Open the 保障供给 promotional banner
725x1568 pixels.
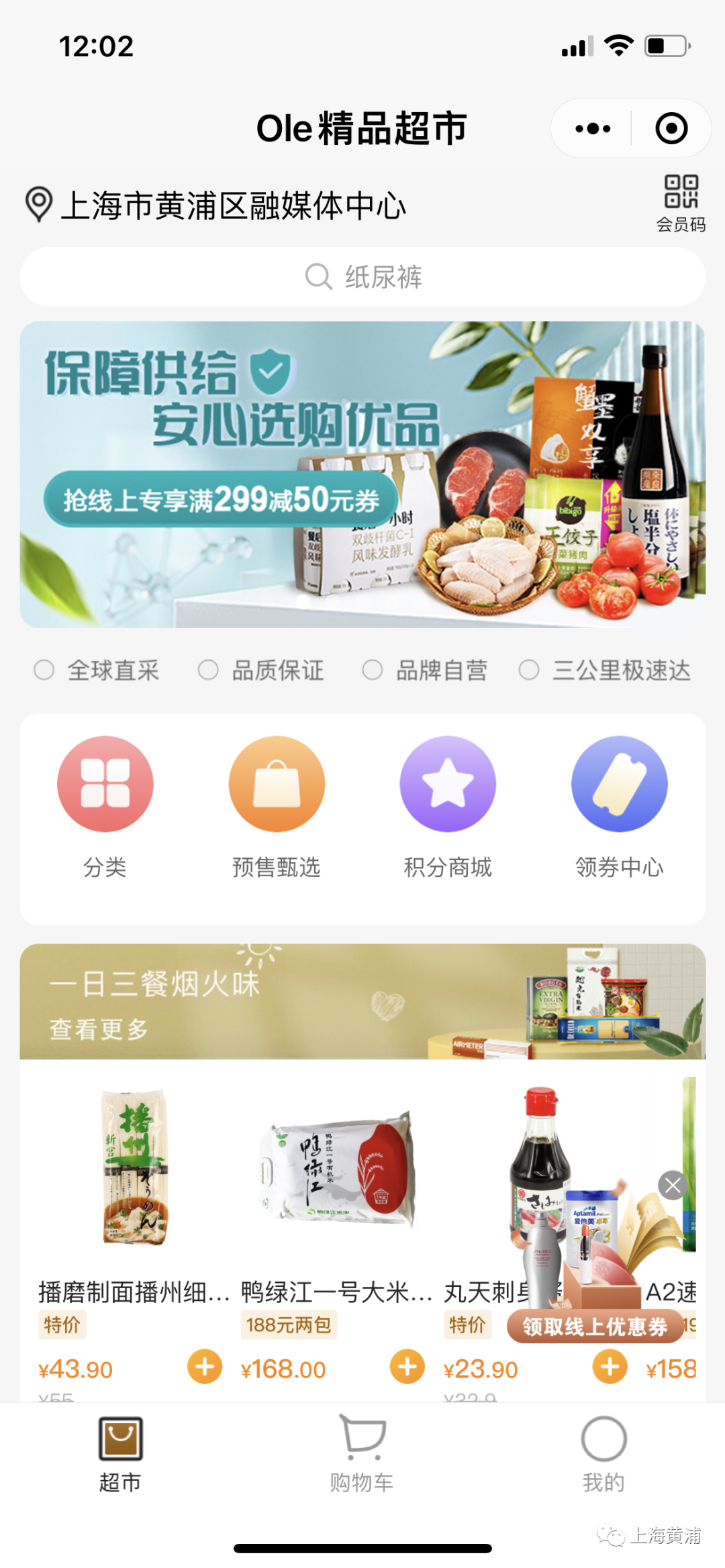(362, 474)
